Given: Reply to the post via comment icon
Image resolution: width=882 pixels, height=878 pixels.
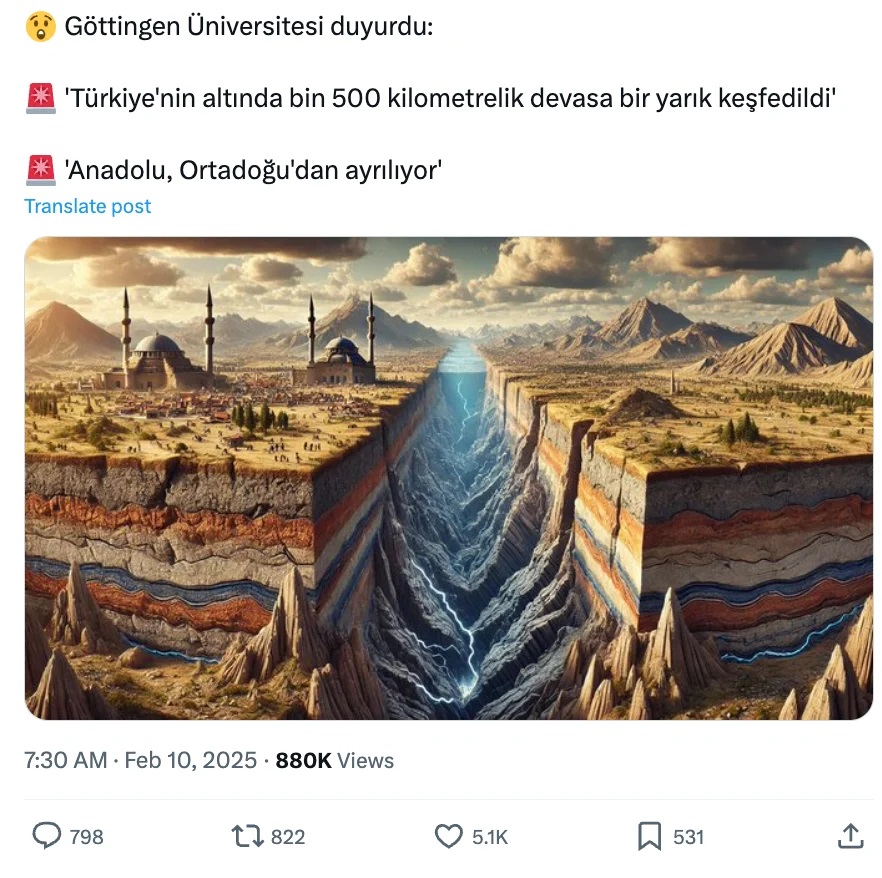Looking at the screenshot, I should click(47, 836).
